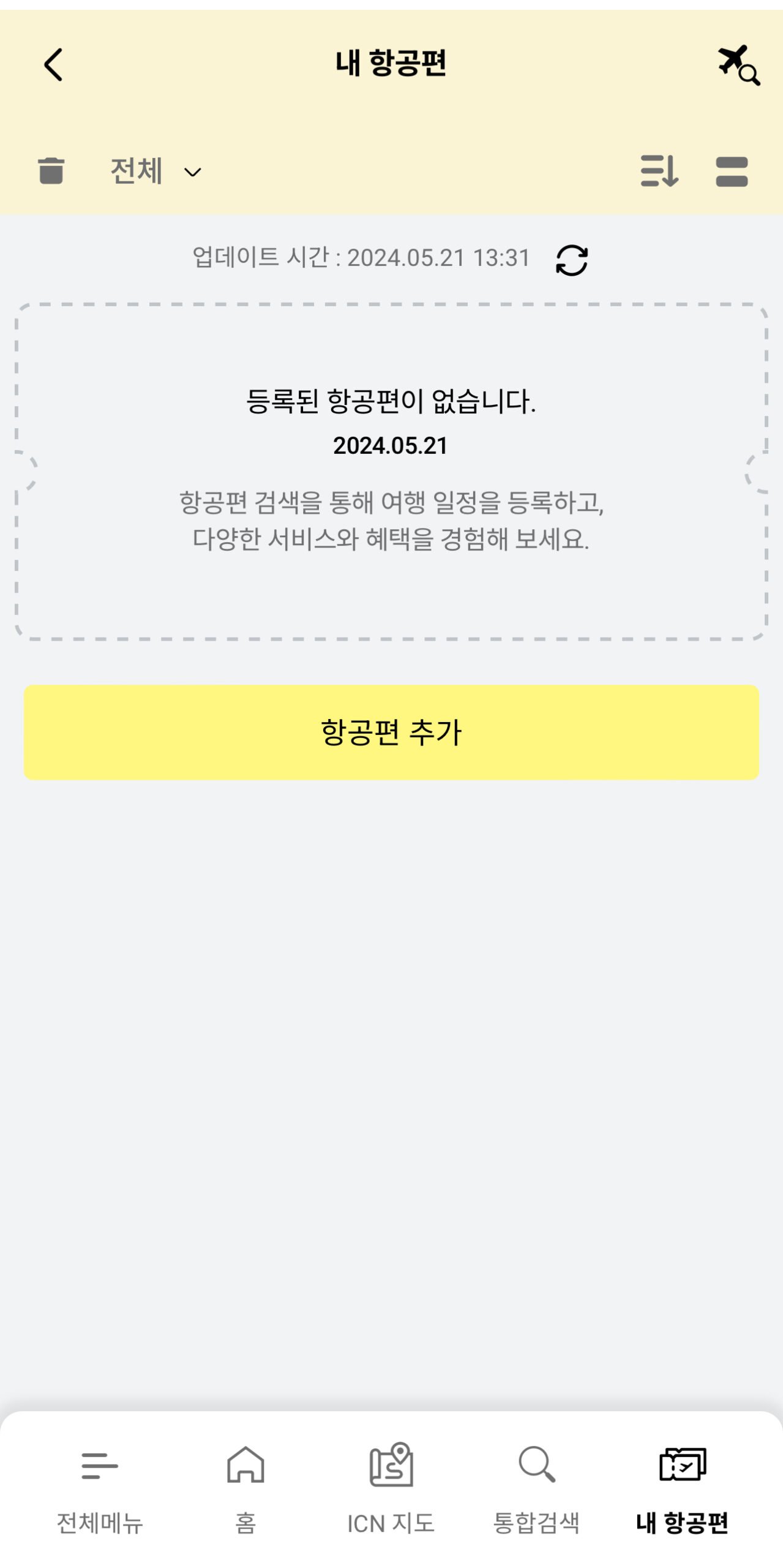Switch to the 홈 tab
783x1568 pixels.
(245, 1522)
